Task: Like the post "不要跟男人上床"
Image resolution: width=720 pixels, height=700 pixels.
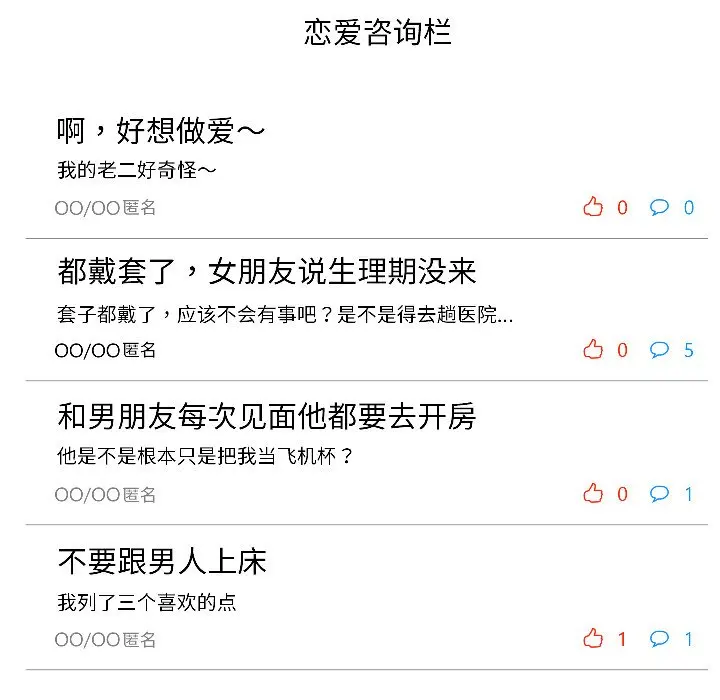Action: pyautogui.click(x=594, y=639)
